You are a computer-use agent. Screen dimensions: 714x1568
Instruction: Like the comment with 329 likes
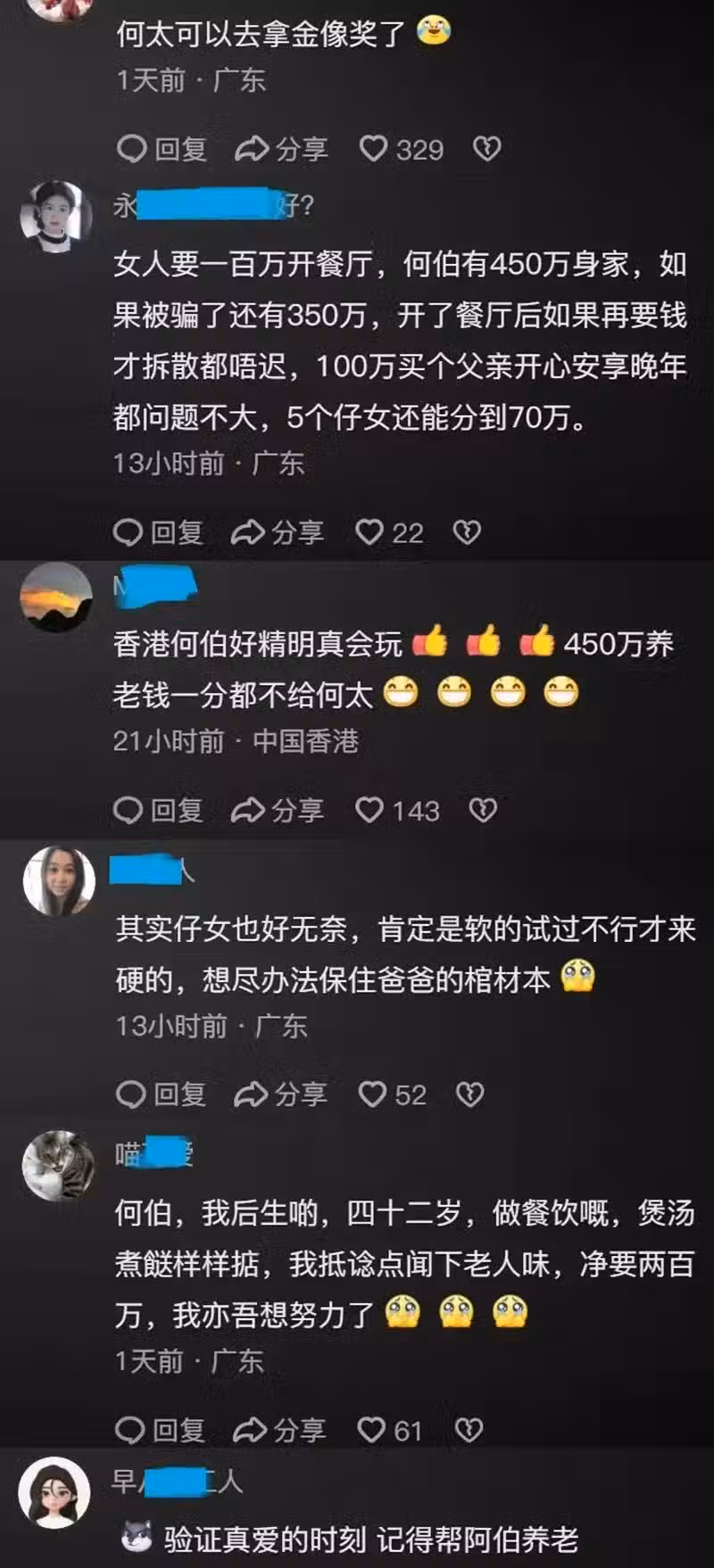(x=373, y=149)
